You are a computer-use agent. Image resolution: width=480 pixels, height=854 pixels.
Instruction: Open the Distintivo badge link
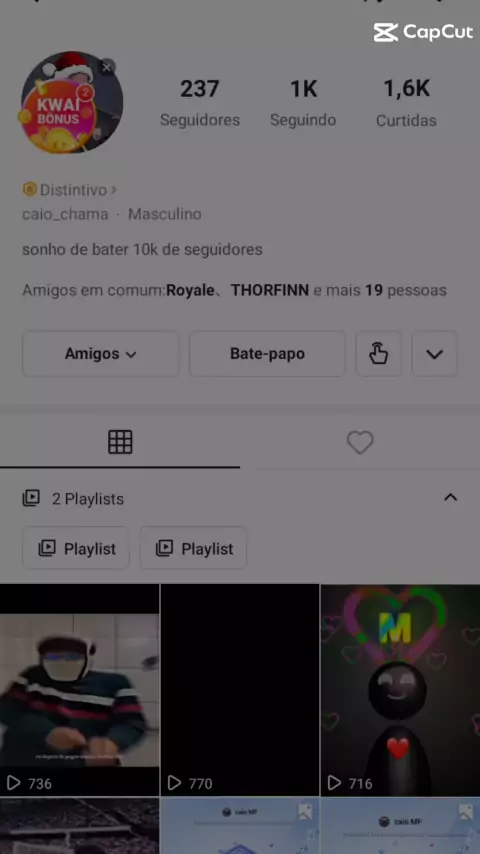(70, 190)
